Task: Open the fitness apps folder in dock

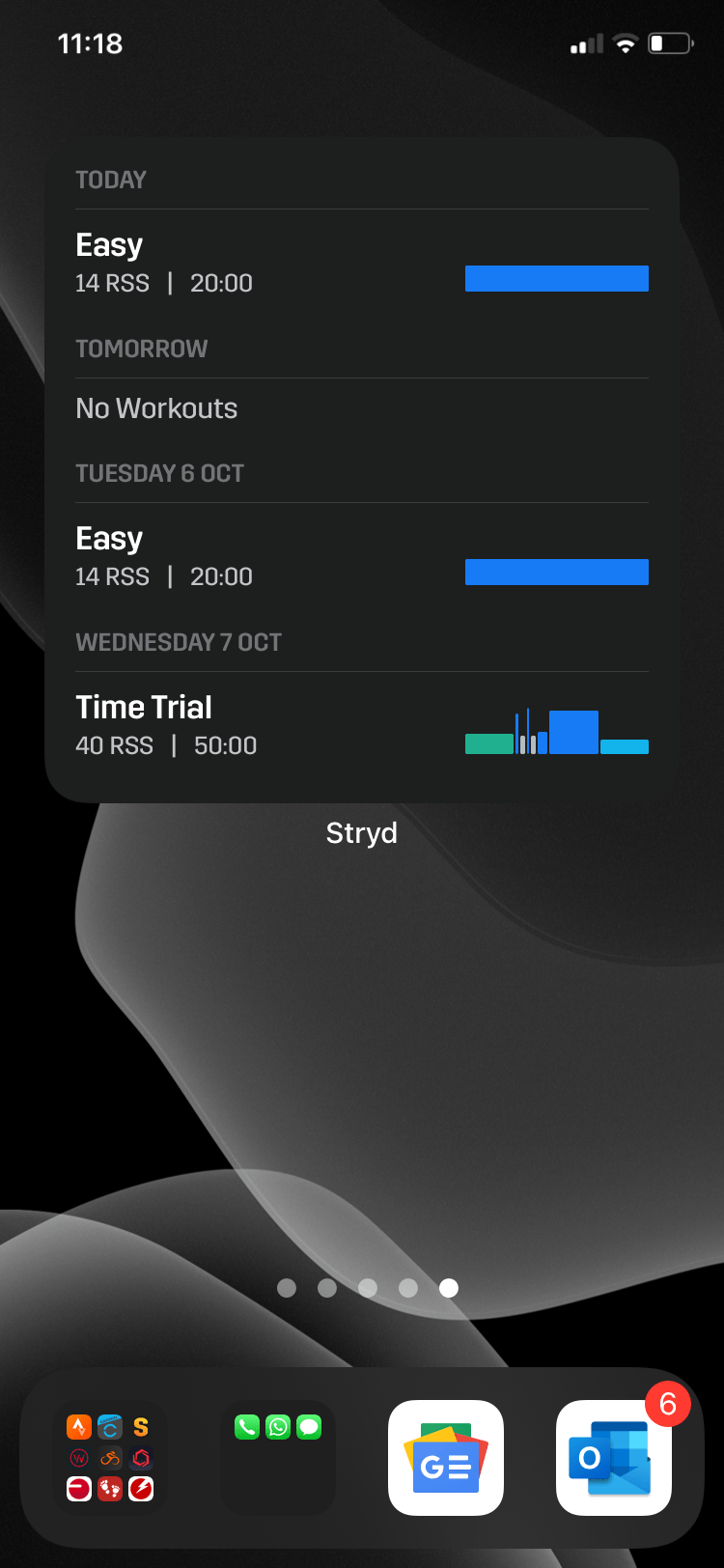Action: 110,1458
